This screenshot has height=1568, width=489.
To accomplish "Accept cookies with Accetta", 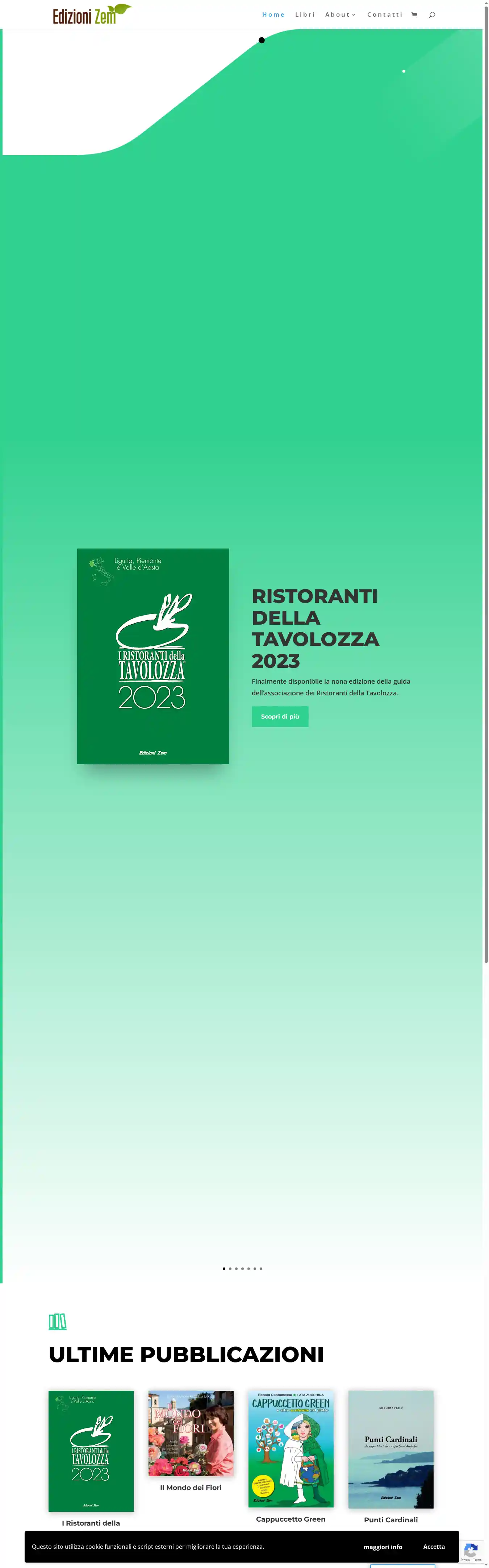I will pyautogui.click(x=434, y=1546).
